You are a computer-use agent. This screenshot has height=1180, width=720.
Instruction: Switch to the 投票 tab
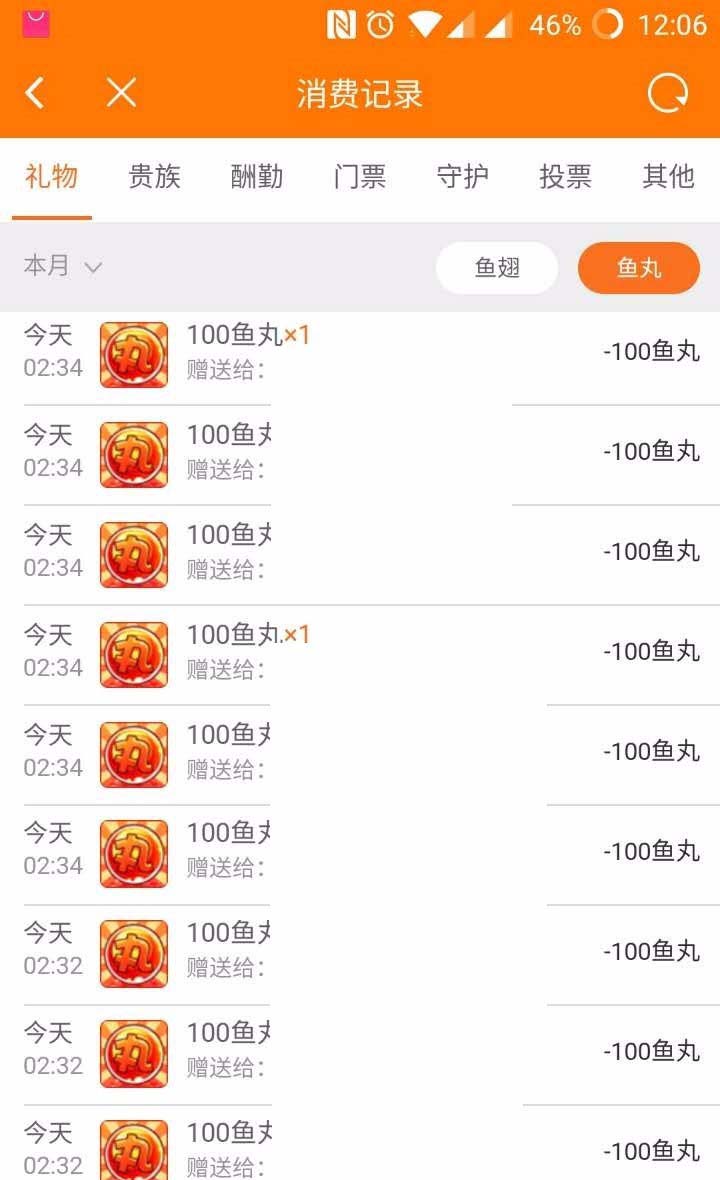coord(566,177)
